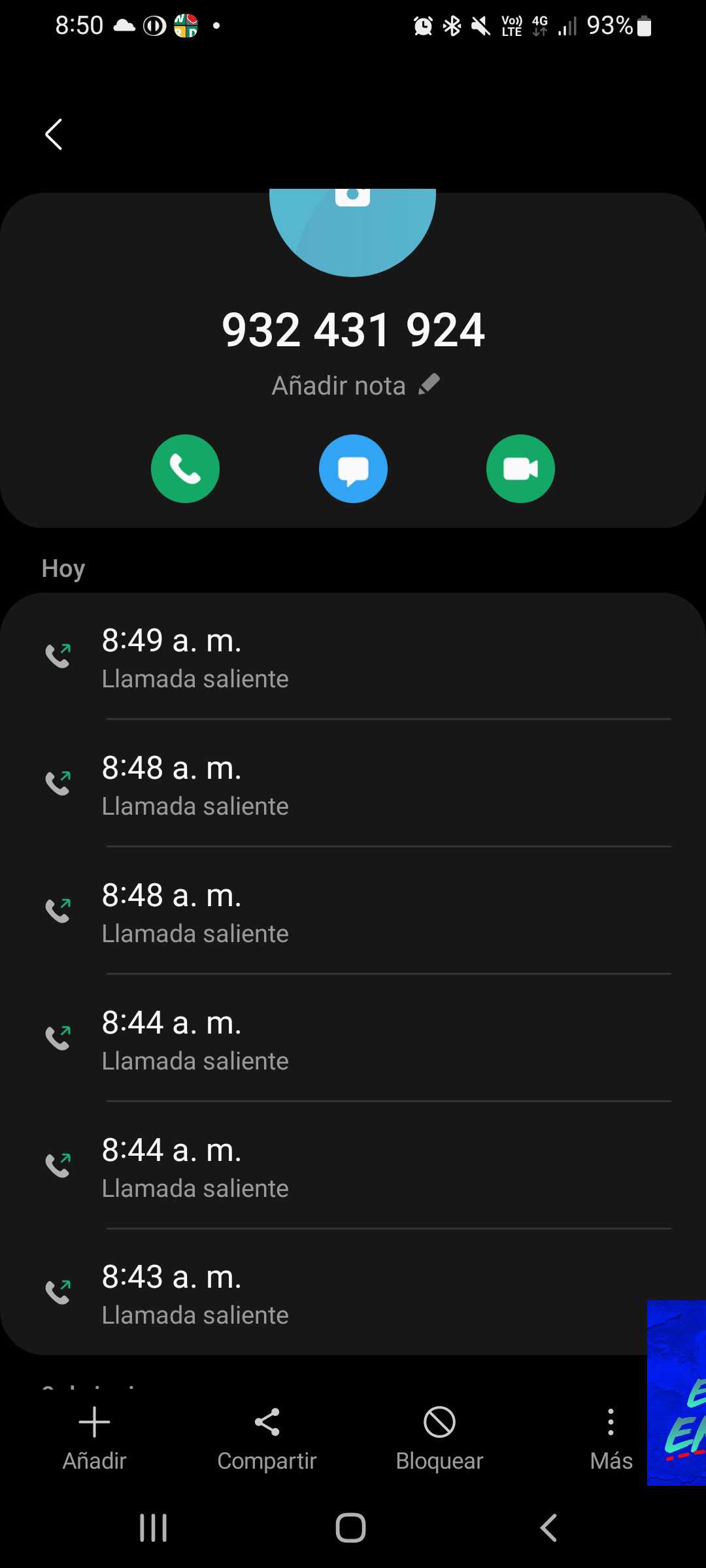The width and height of the screenshot is (706, 1568).
Task: Call 932 431 924 with green phone button
Action: pyautogui.click(x=185, y=468)
